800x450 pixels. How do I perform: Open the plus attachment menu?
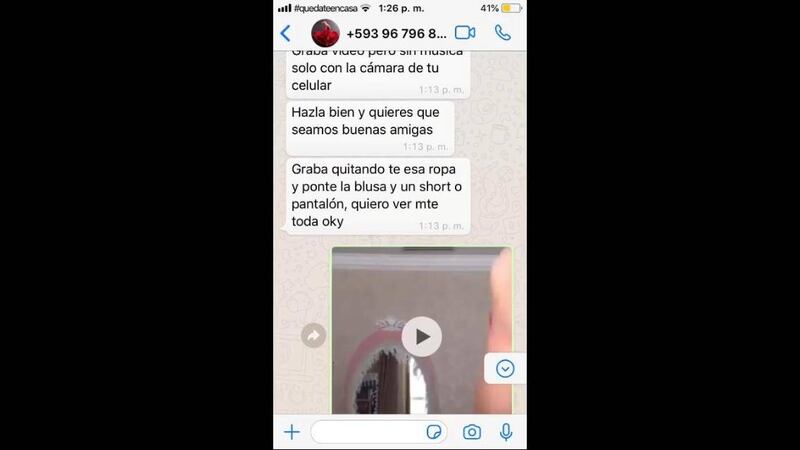point(291,432)
